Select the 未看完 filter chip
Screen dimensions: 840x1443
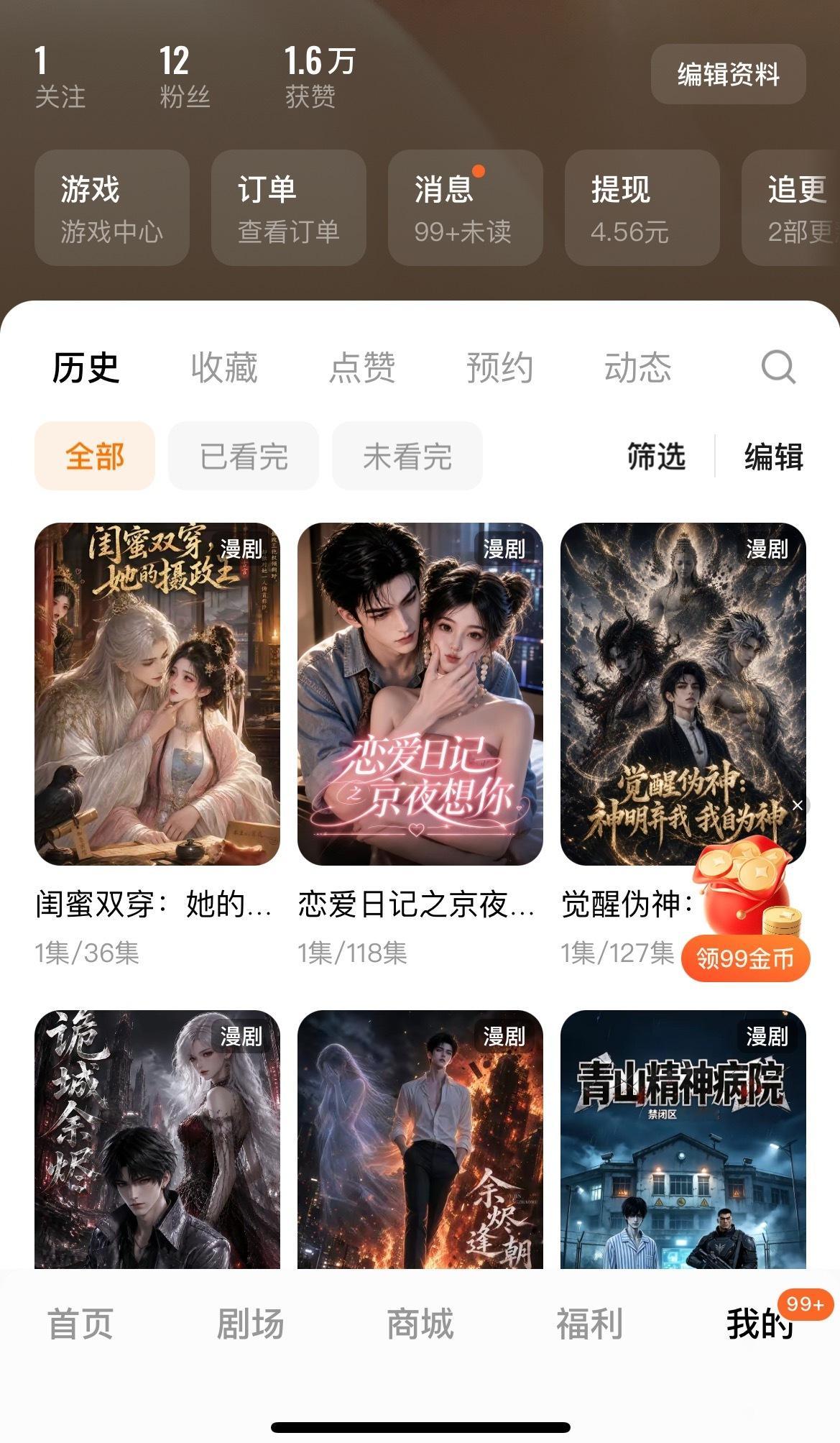407,456
